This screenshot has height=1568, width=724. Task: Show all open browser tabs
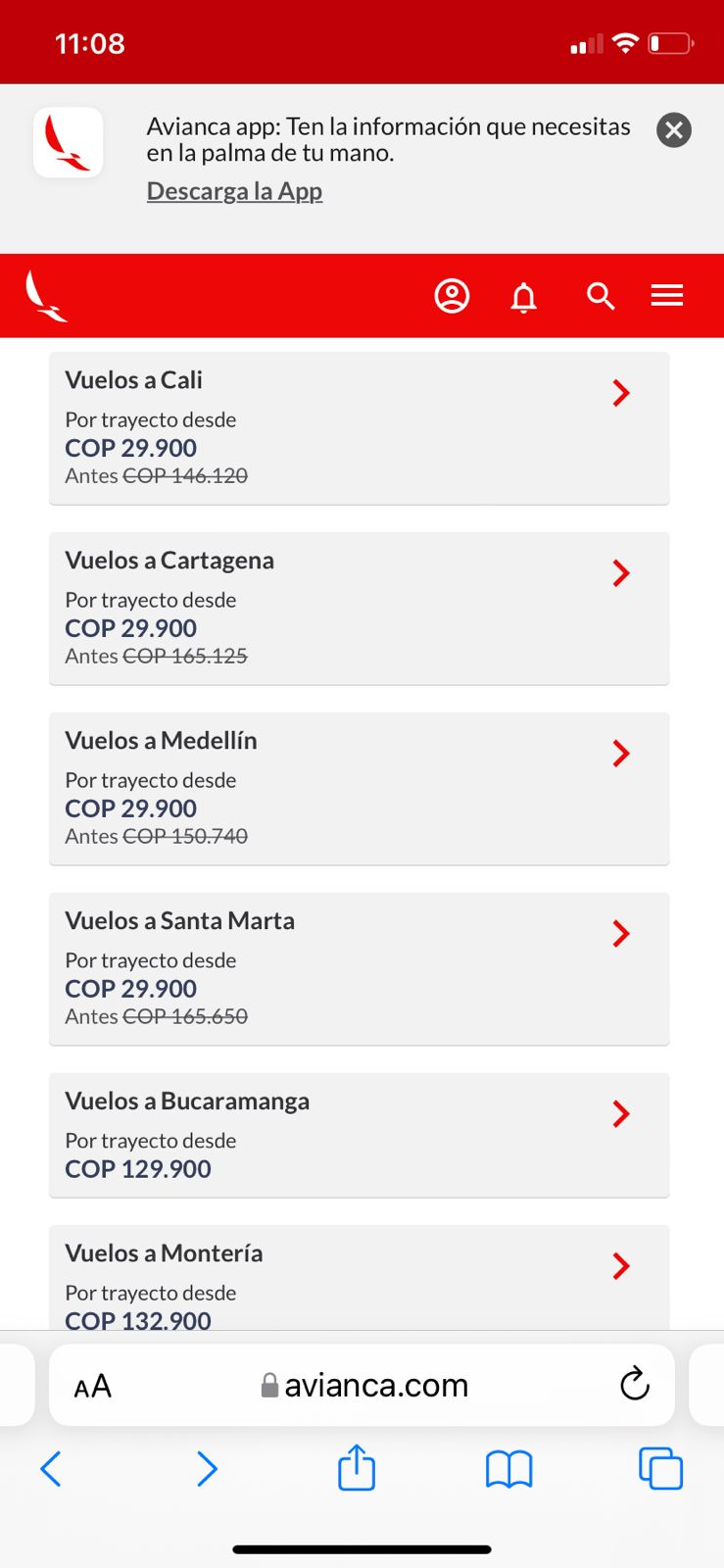pyautogui.click(x=660, y=1469)
